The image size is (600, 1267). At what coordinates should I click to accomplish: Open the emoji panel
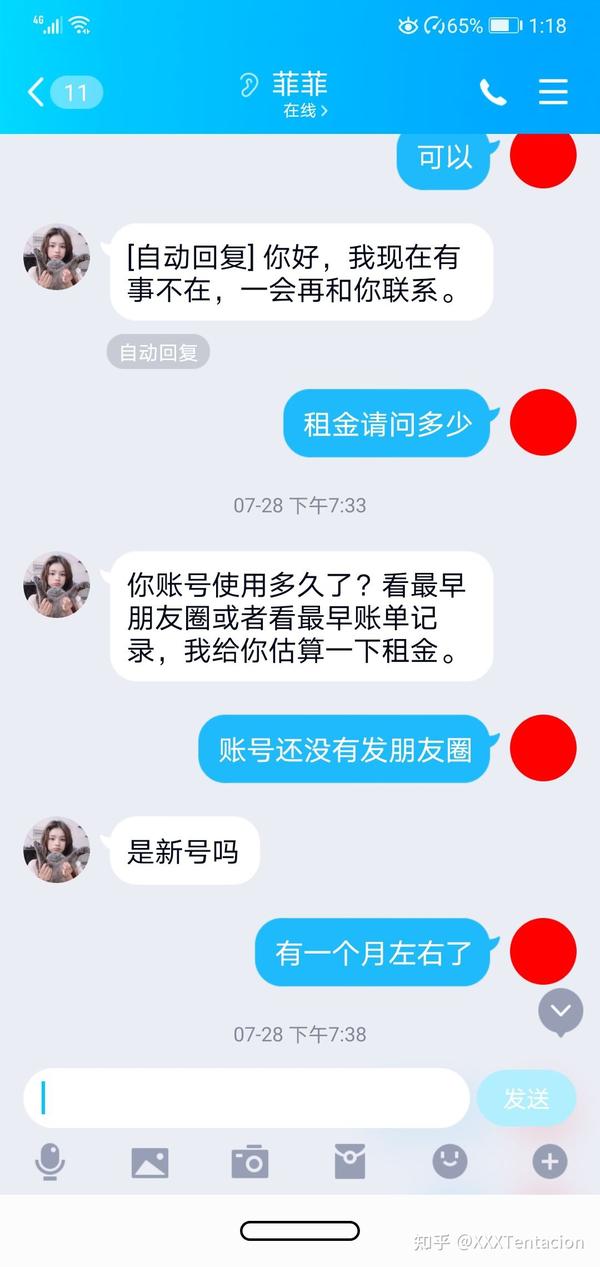click(x=450, y=1161)
